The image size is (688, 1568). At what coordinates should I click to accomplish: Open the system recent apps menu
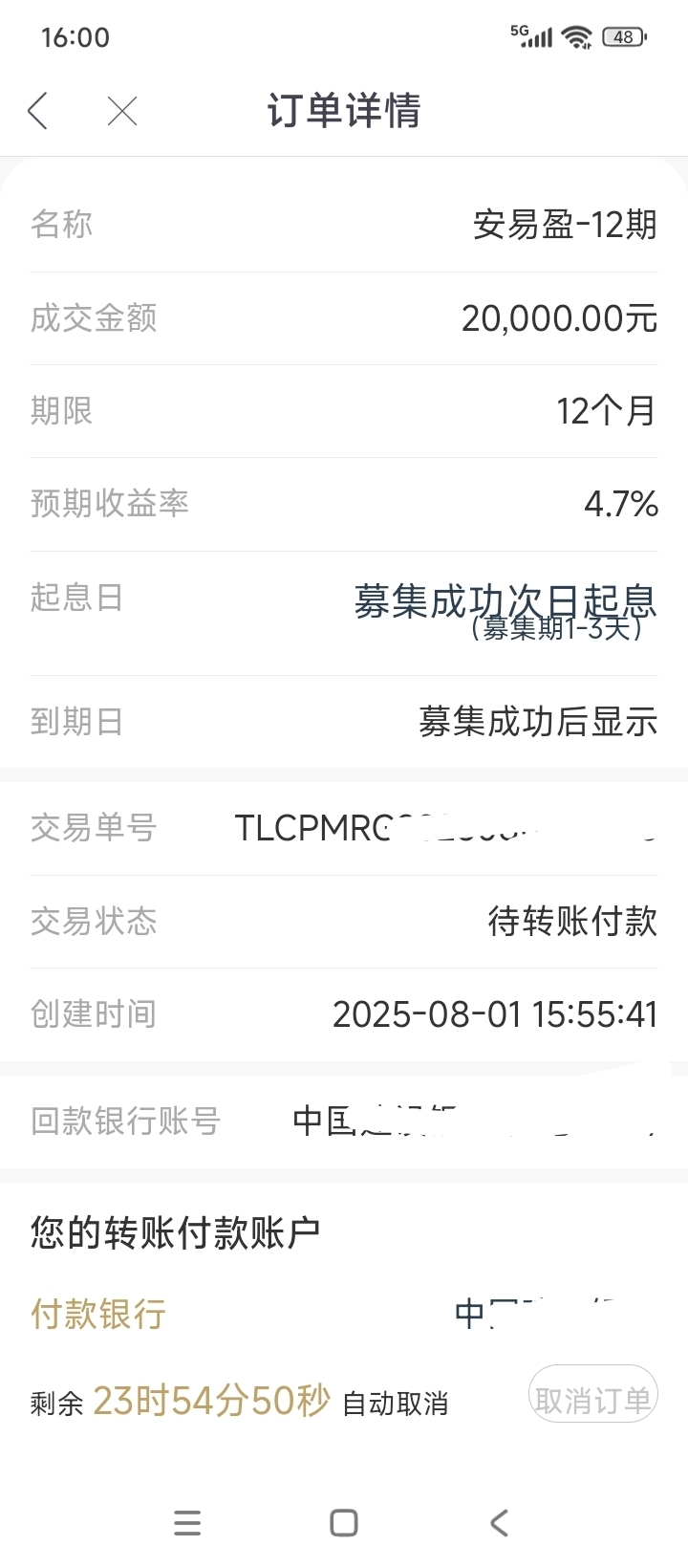pos(187,1522)
